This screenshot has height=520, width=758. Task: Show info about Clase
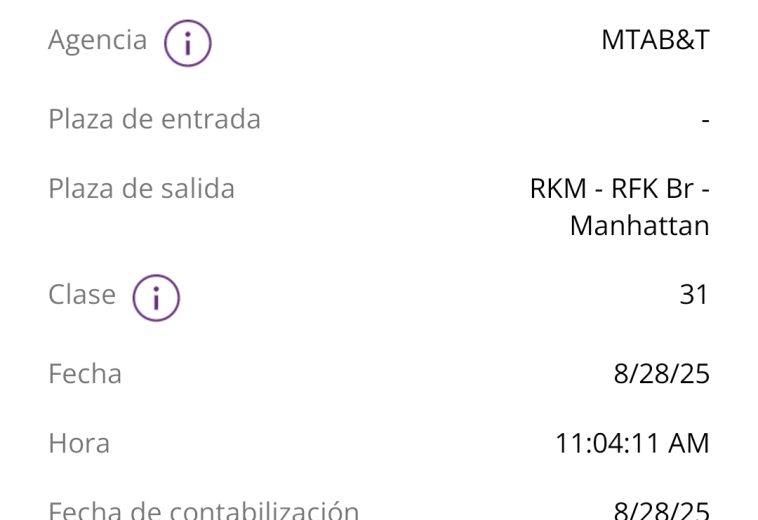click(x=155, y=297)
